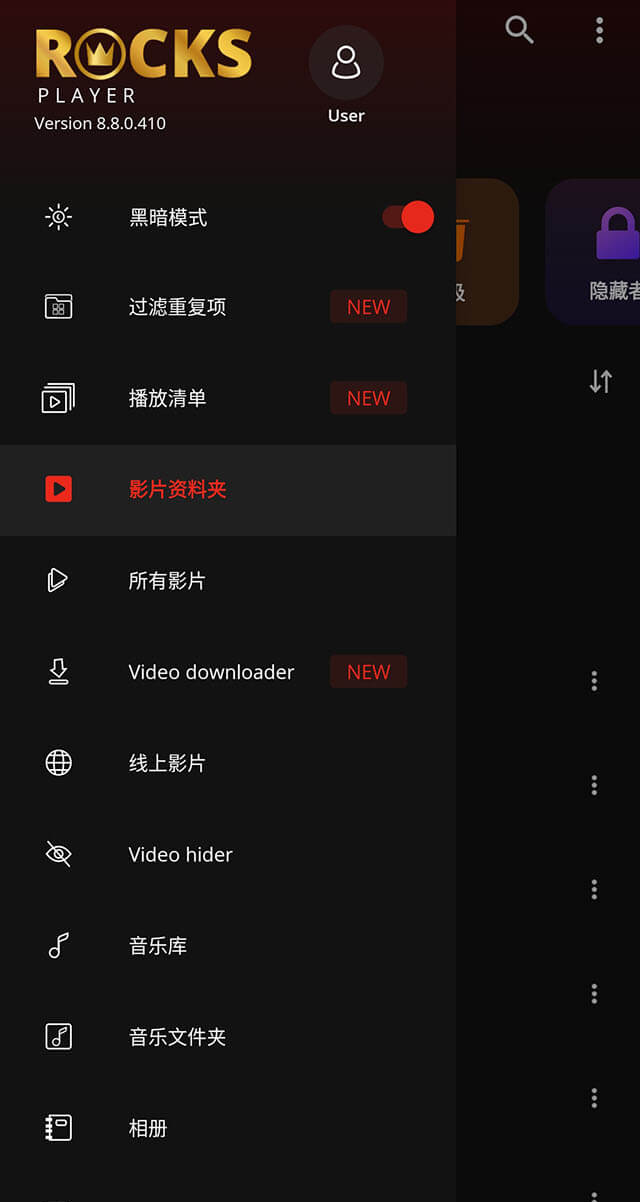The height and width of the screenshot is (1202, 640).
Task: Open 音乐文件夹 music folders
Action: [177, 1037]
